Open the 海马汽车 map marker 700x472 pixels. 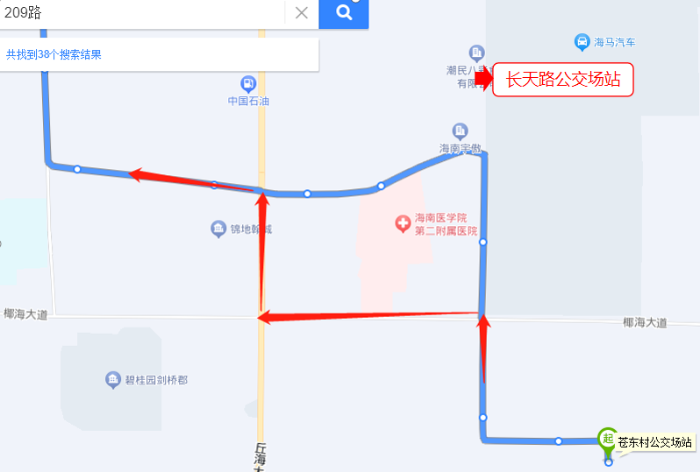click(582, 42)
